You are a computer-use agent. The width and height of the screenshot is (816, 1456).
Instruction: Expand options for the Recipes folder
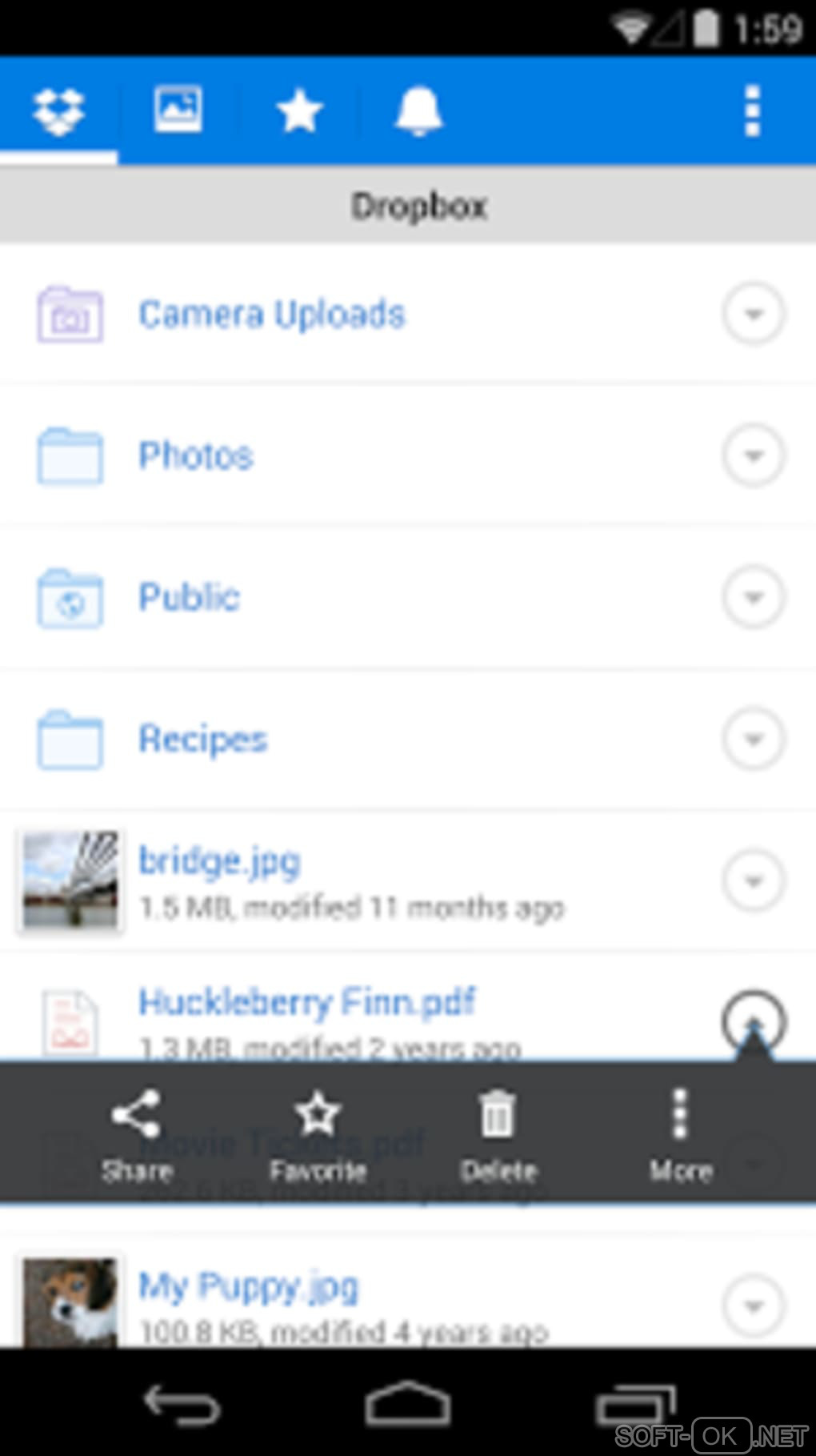[x=754, y=739]
